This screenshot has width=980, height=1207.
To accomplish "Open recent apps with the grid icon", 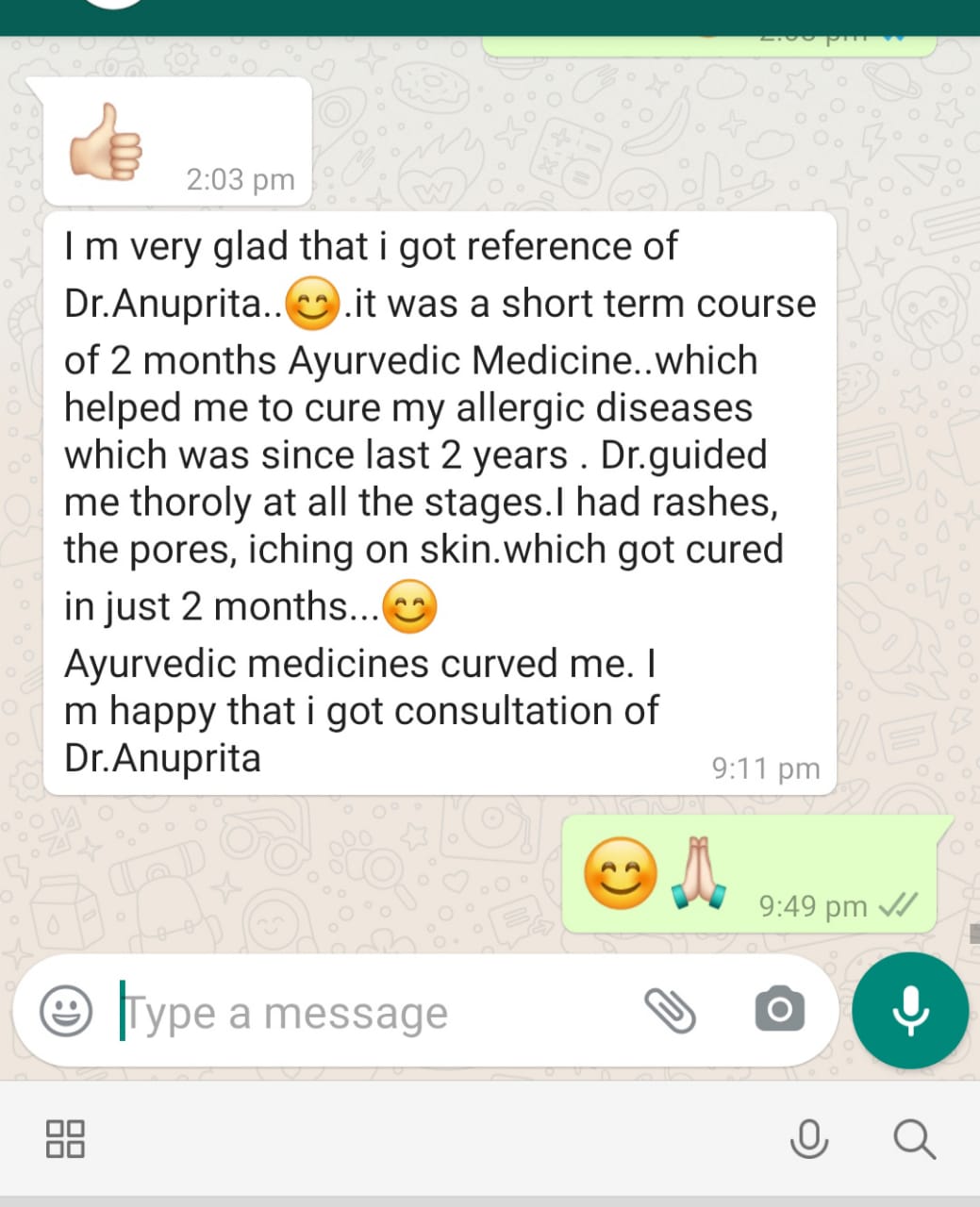I will point(64,1138).
